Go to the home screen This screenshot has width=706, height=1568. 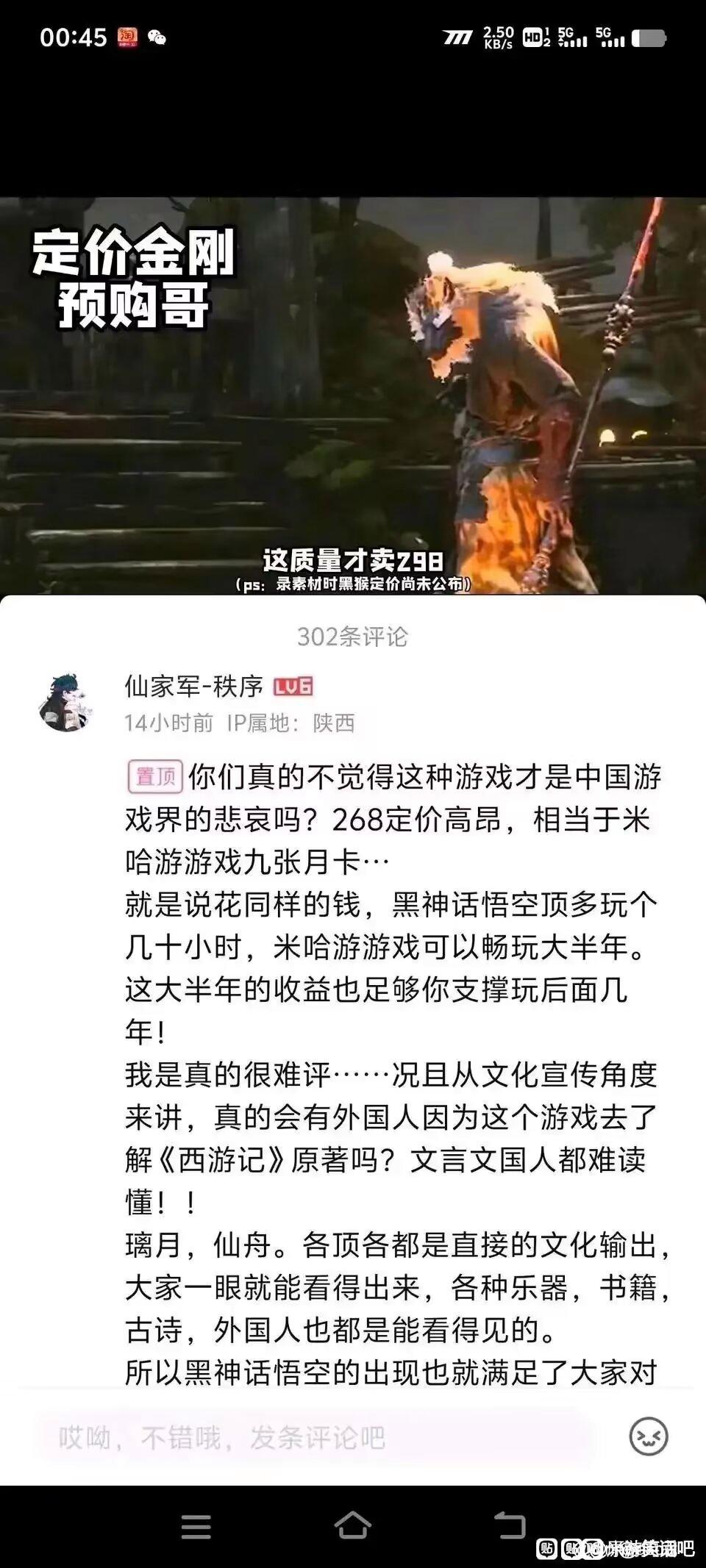(x=352, y=1525)
